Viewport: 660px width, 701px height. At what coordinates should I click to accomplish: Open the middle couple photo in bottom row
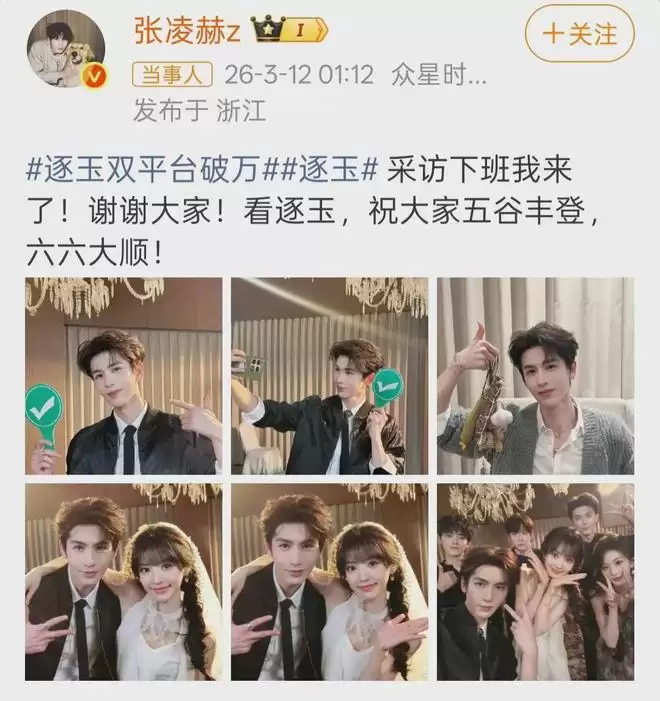pyautogui.click(x=330, y=582)
